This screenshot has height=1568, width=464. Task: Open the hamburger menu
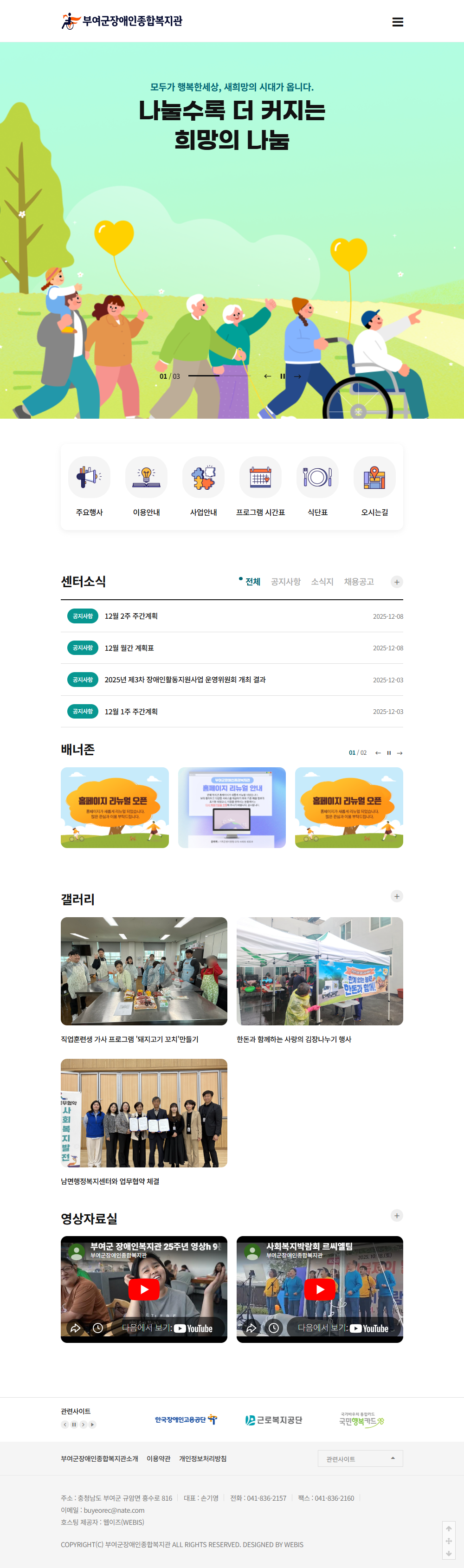[398, 22]
